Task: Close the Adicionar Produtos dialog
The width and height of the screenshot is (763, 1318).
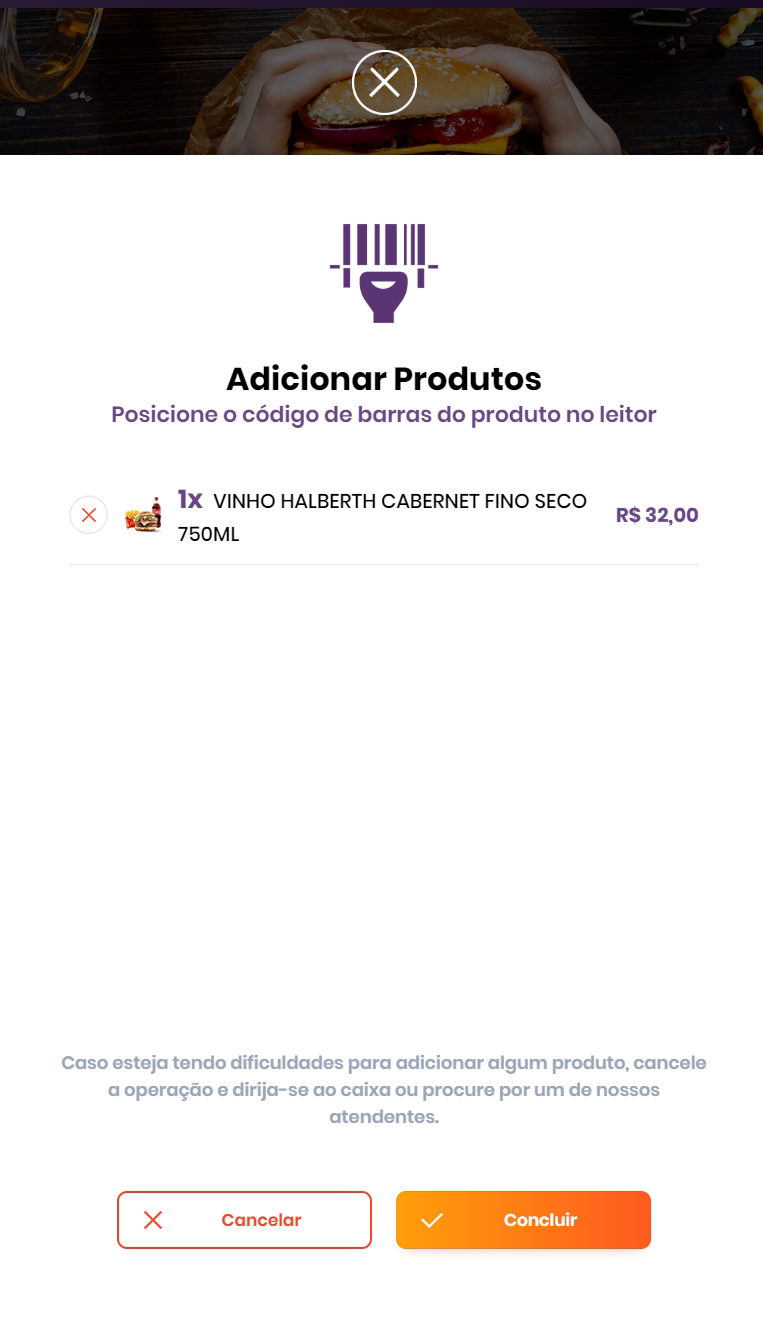Action: 384,82
